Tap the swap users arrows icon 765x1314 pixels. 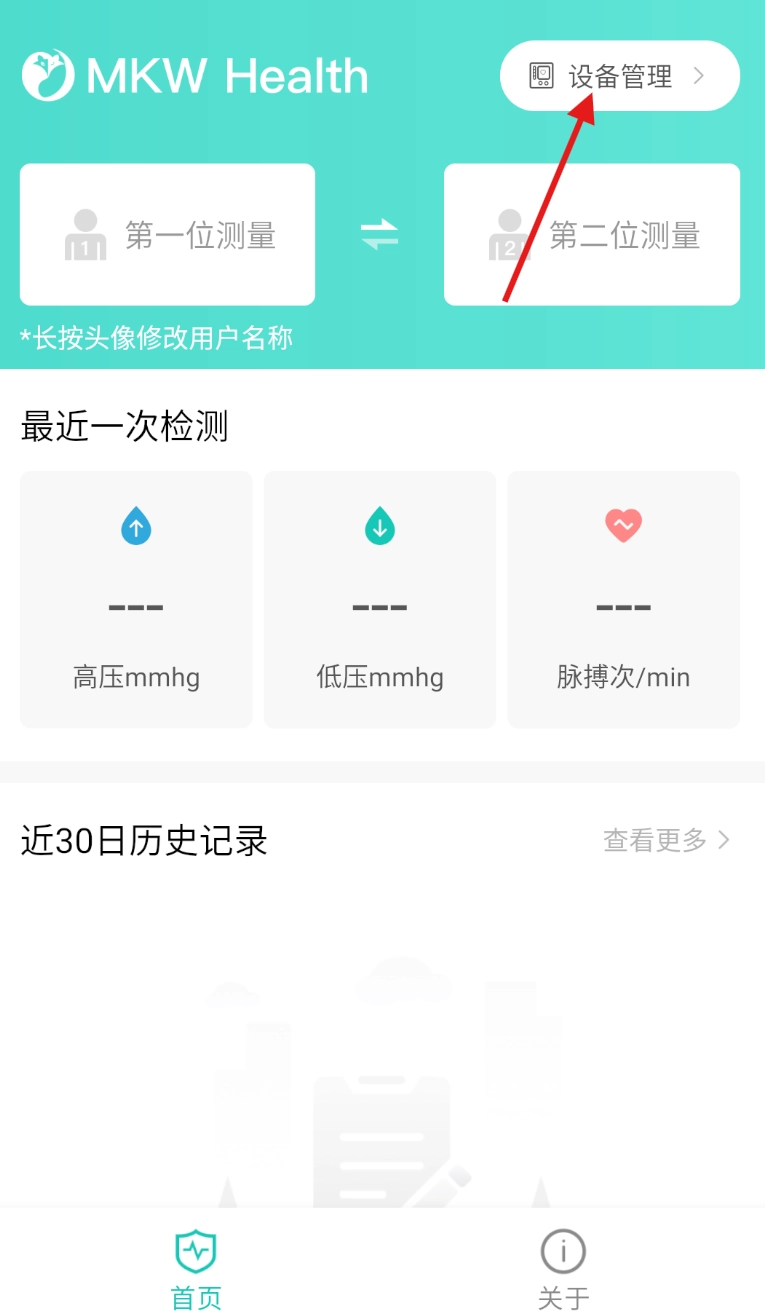point(379,235)
